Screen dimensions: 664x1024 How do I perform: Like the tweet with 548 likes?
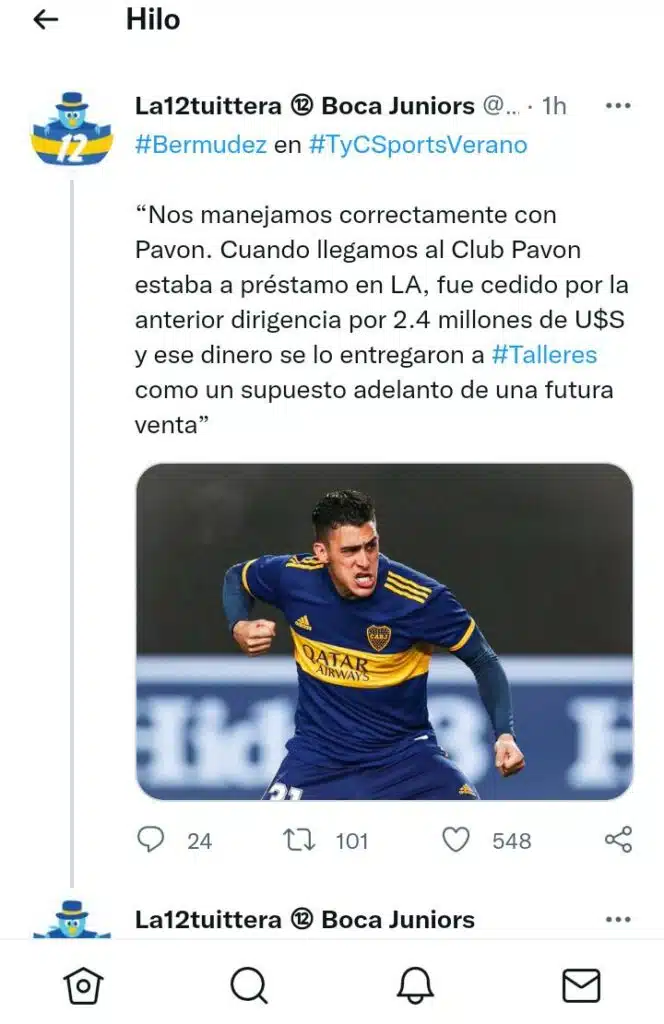point(456,840)
